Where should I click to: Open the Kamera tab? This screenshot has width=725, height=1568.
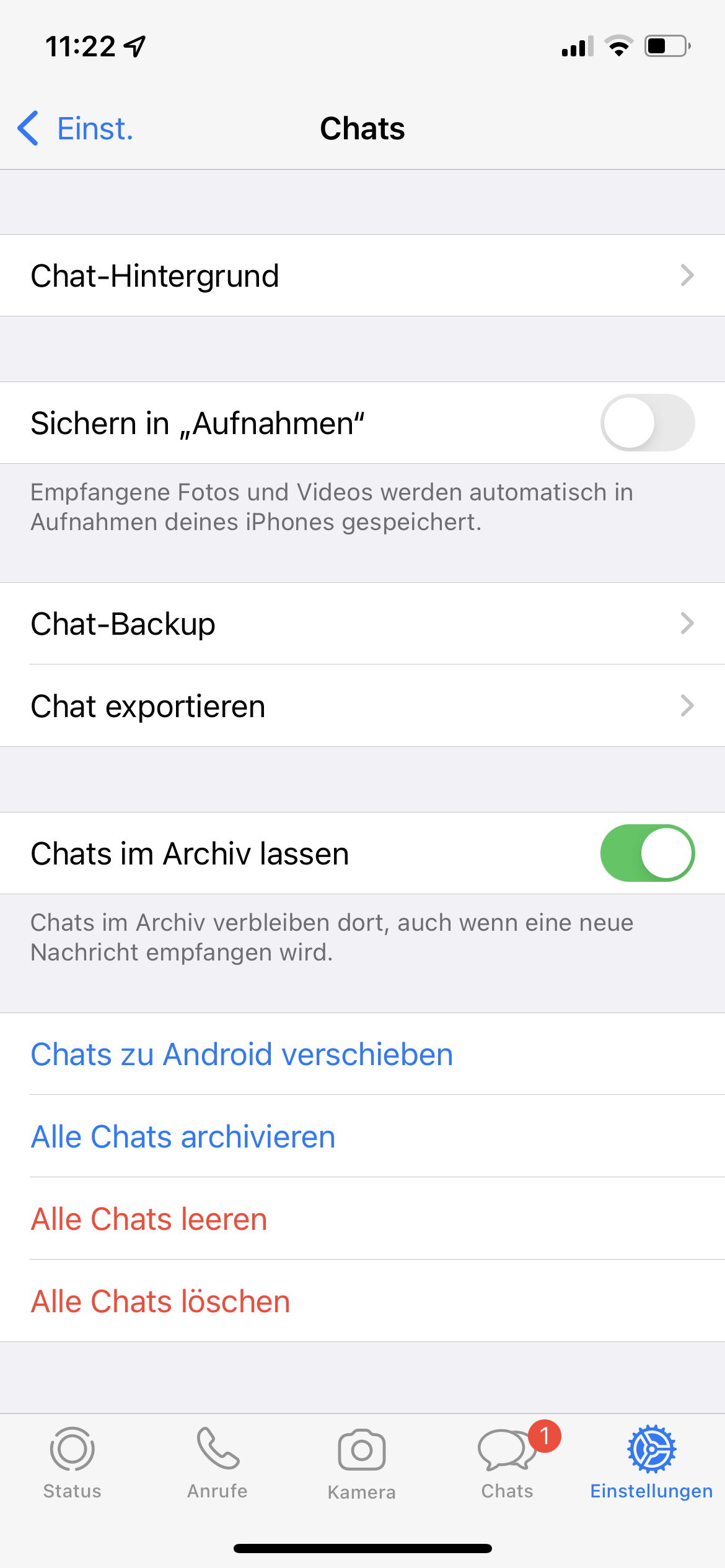point(362,1463)
